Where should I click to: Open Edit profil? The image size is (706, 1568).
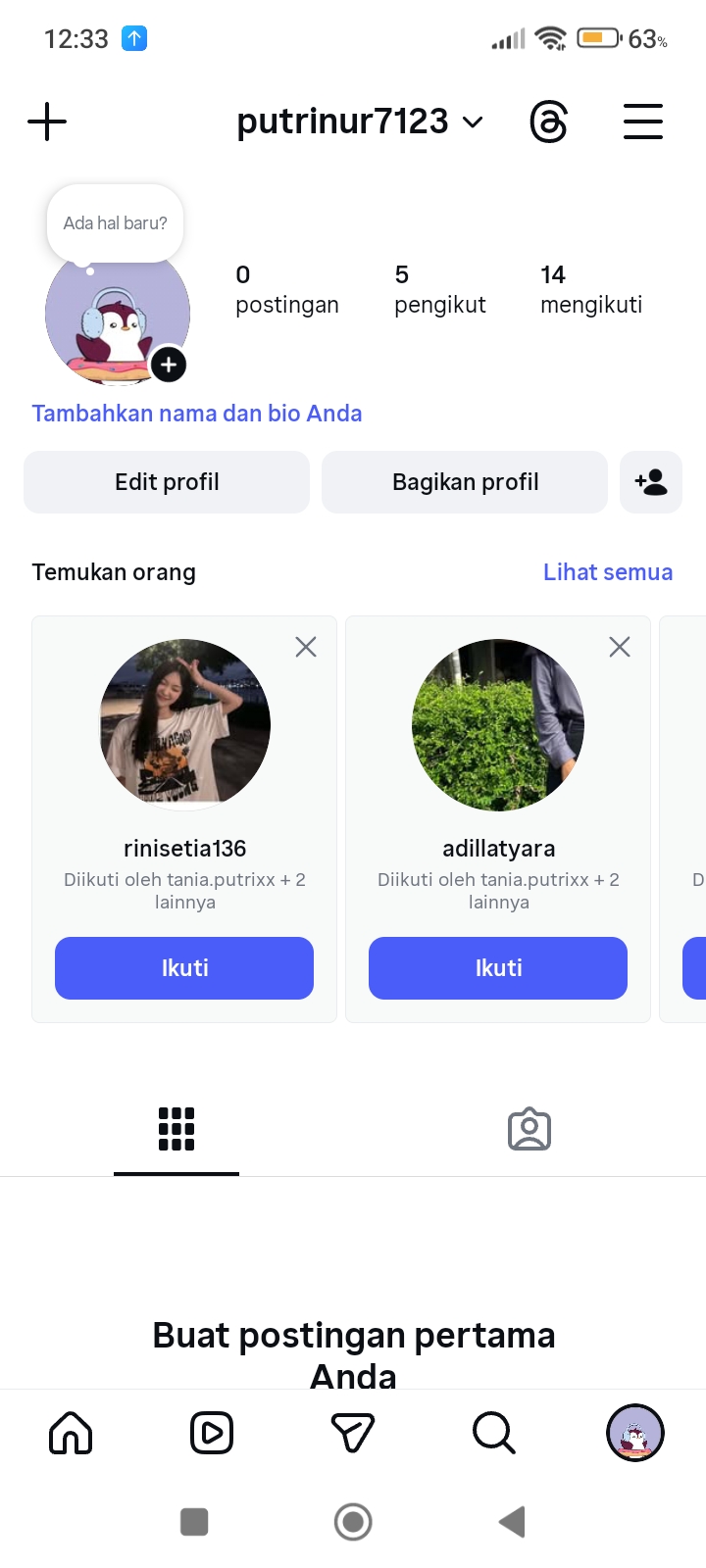[167, 482]
